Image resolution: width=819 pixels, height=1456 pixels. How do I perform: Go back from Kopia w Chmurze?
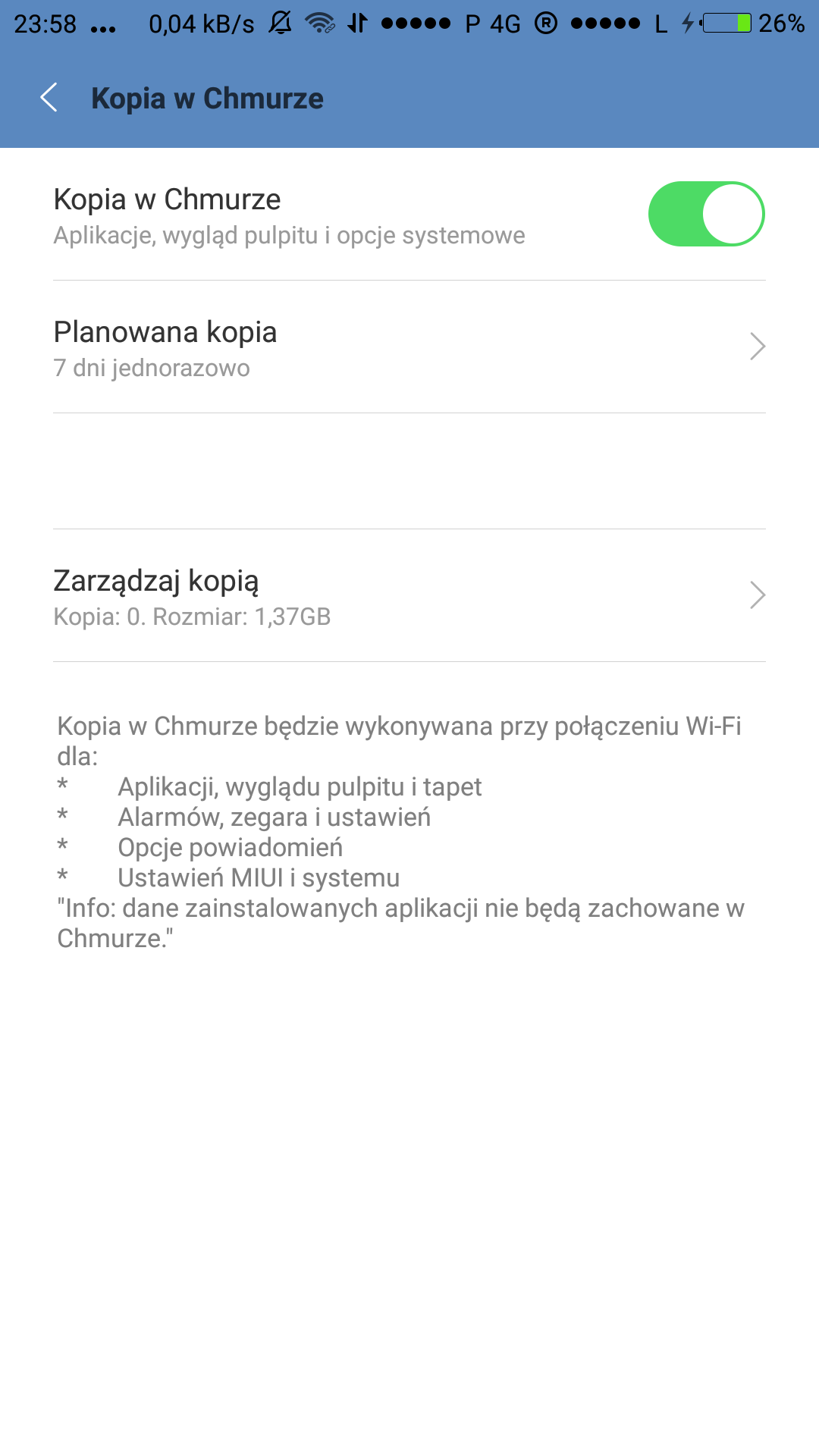[x=49, y=98]
